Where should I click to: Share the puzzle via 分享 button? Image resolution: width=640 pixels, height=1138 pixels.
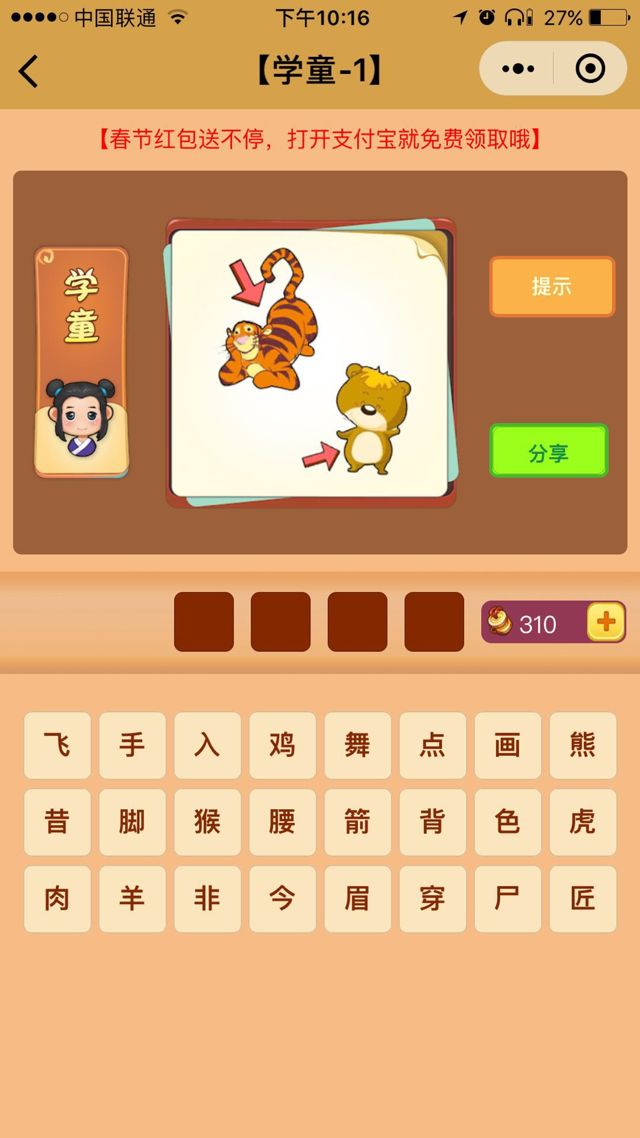point(548,451)
